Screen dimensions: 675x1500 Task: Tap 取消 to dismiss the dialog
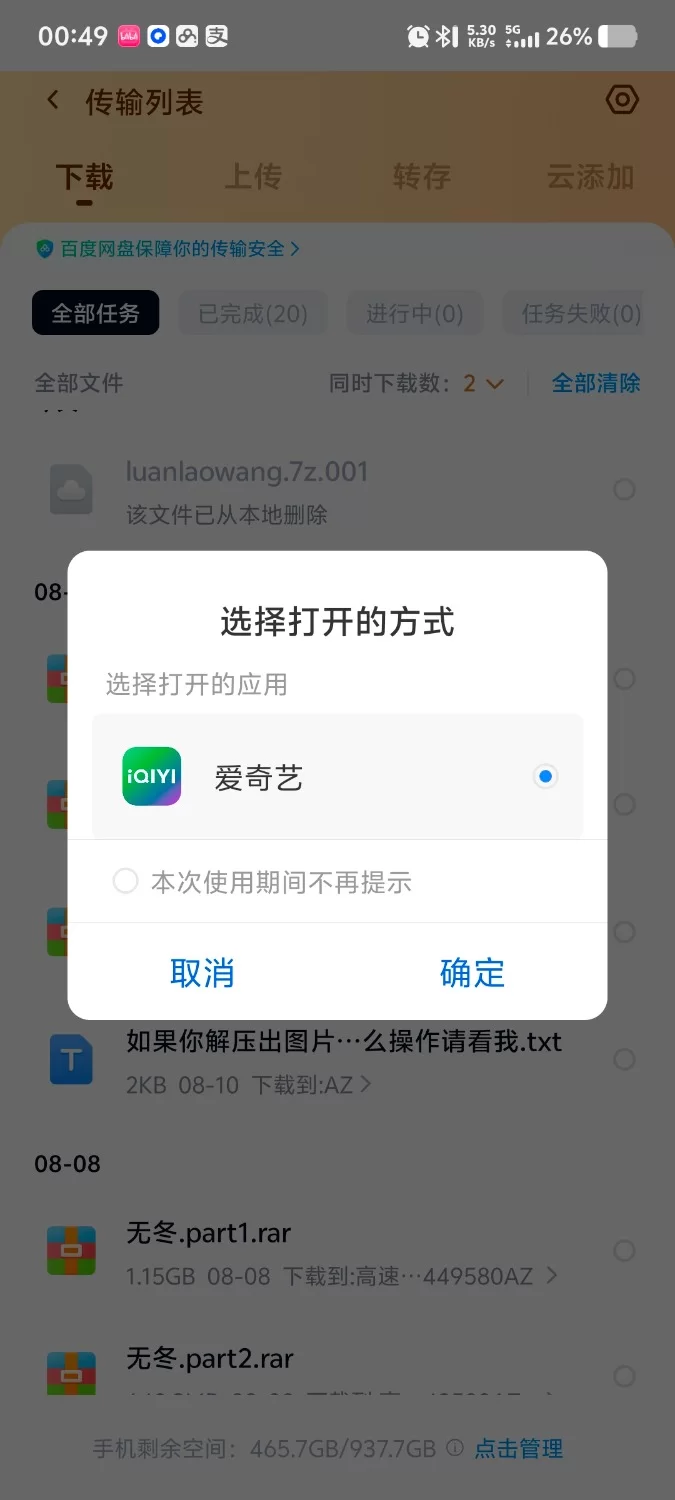(202, 972)
